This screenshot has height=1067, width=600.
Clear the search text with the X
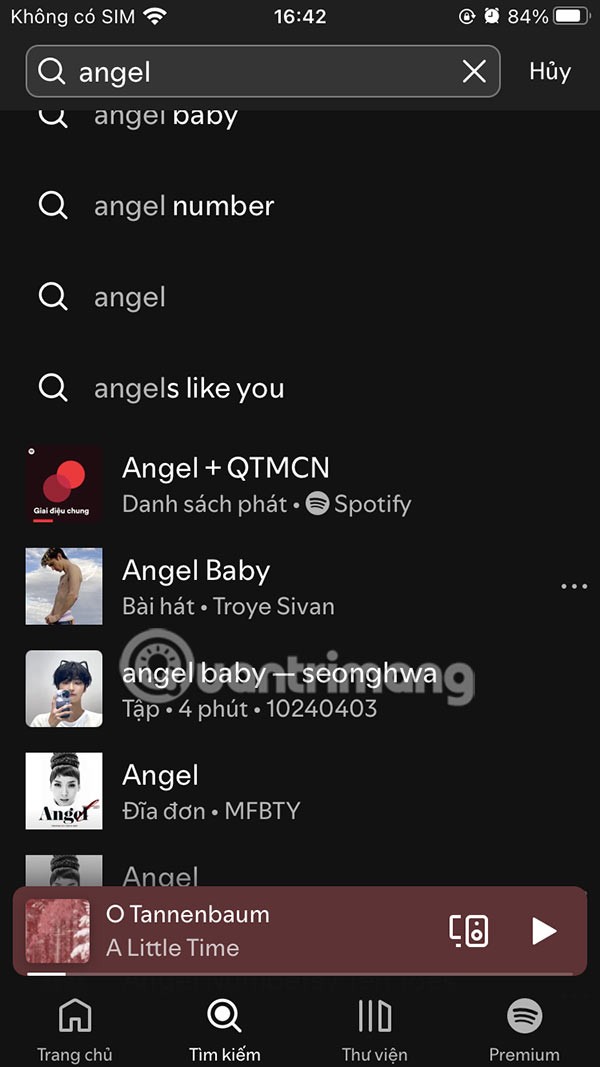tap(474, 71)
